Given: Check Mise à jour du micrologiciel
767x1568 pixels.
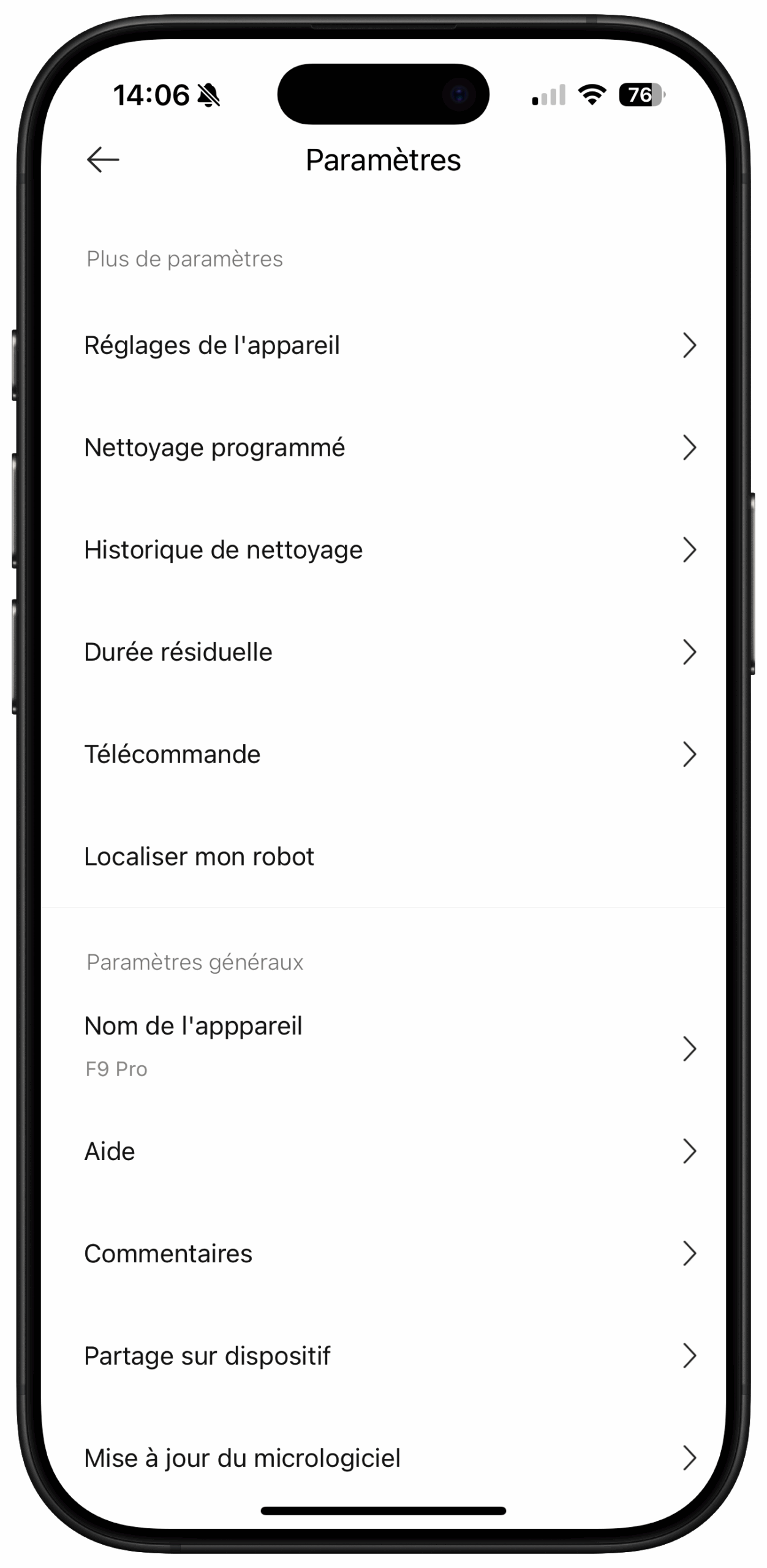Looking at the screenshot, I should click(383, 1458).
